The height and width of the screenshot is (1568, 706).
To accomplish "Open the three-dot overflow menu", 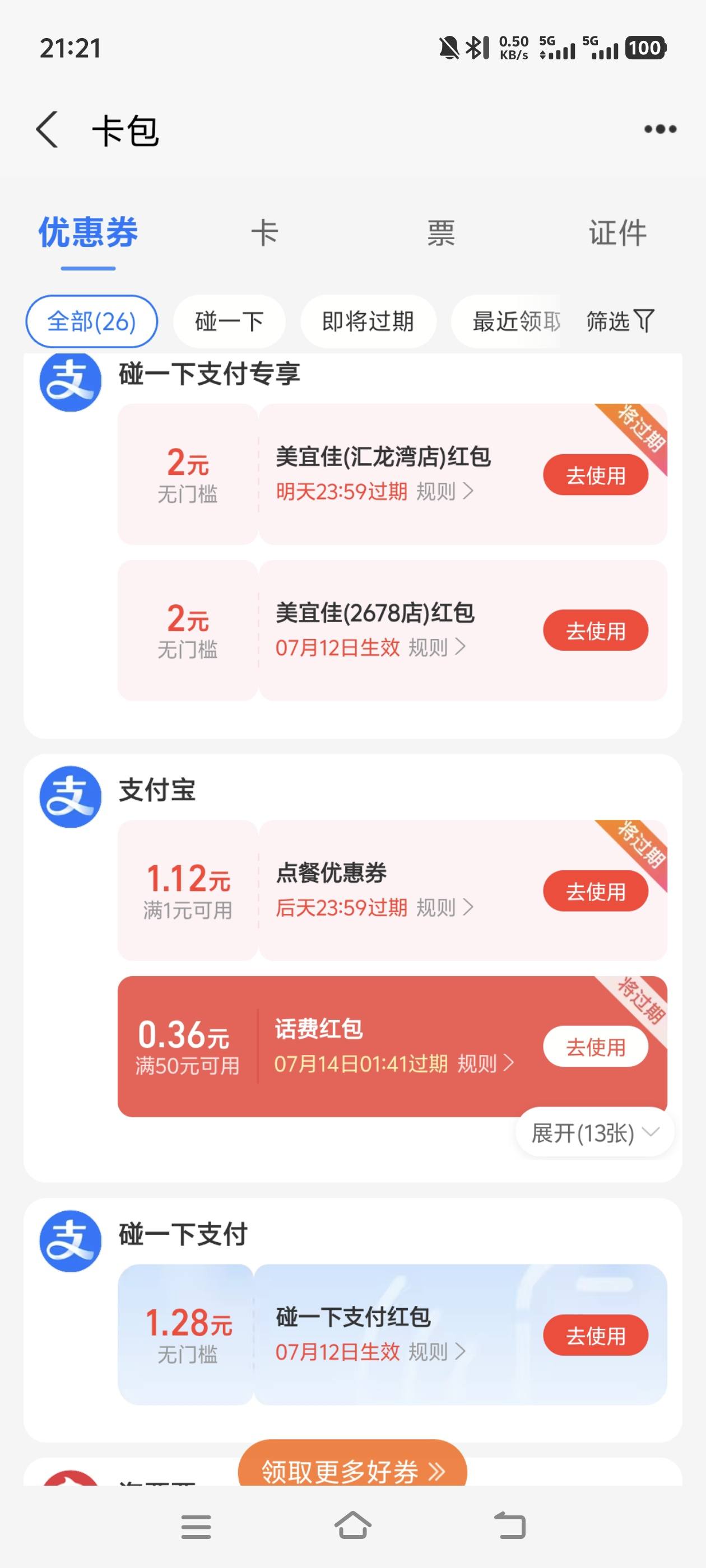I will point(660,129).
